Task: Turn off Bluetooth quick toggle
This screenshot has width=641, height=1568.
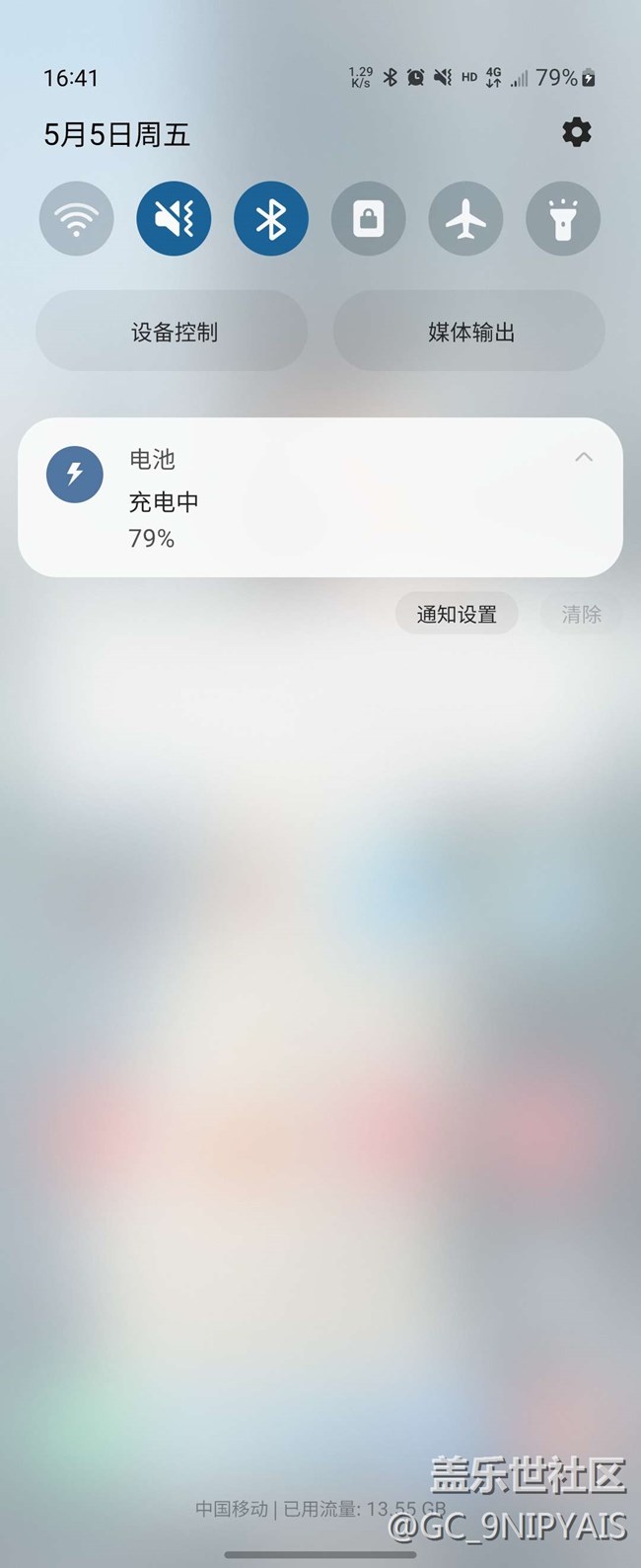Action: pyautogui.click(x=271, y=219)
